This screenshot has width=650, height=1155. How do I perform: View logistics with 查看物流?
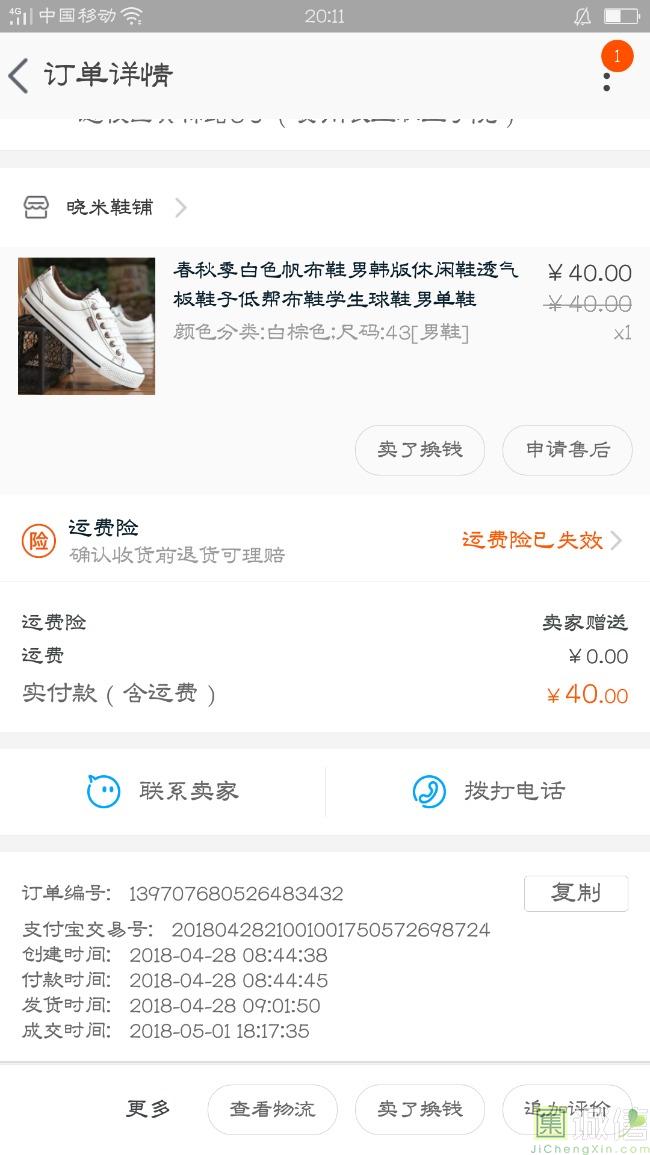click(272, 1109)
